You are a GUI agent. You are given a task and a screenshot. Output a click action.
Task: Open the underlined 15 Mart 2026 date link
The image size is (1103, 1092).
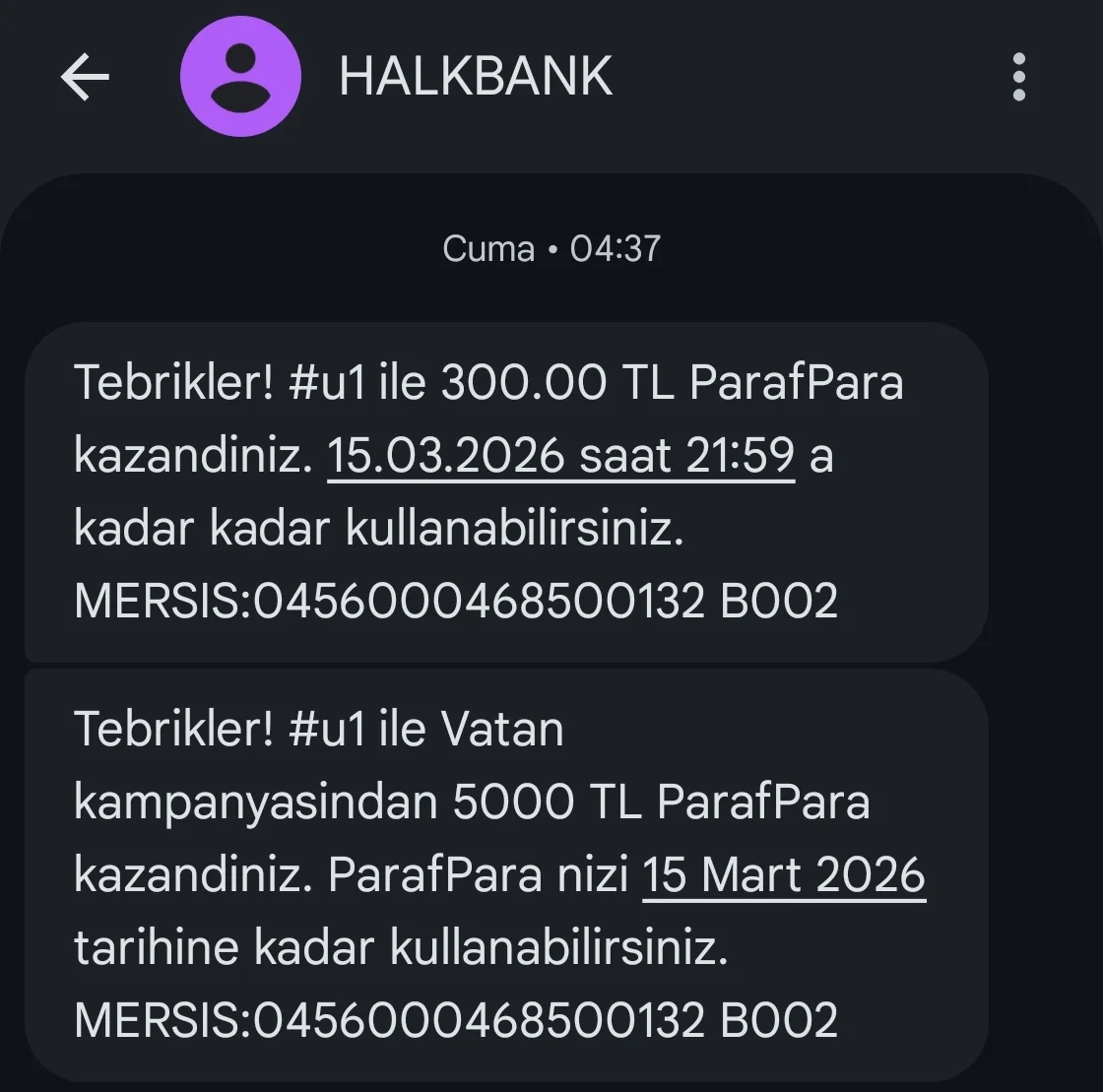coord(784,875)
